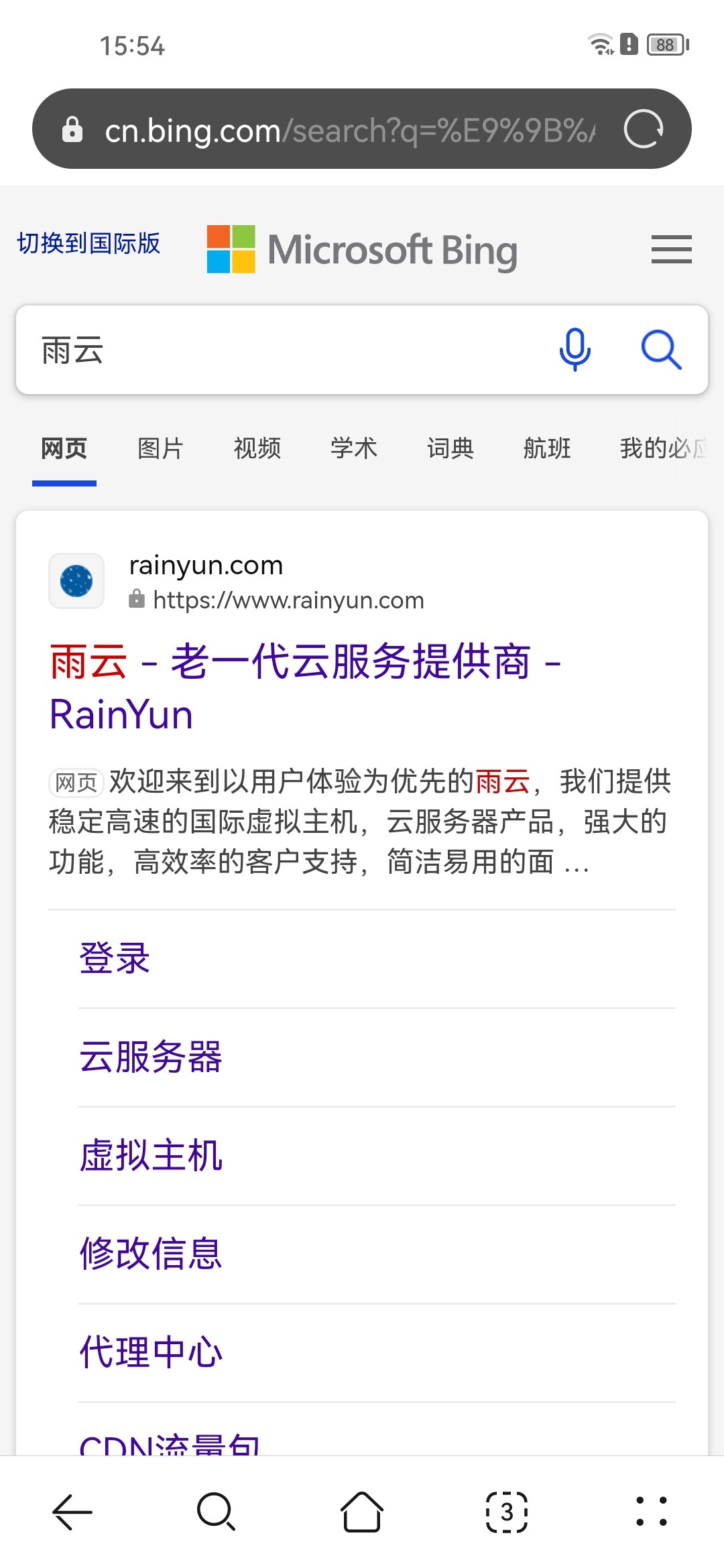This screenshot has height=1568, width=724.
Task: Open the 云服务器 sitelink
Action: [x=151, y=1057]
